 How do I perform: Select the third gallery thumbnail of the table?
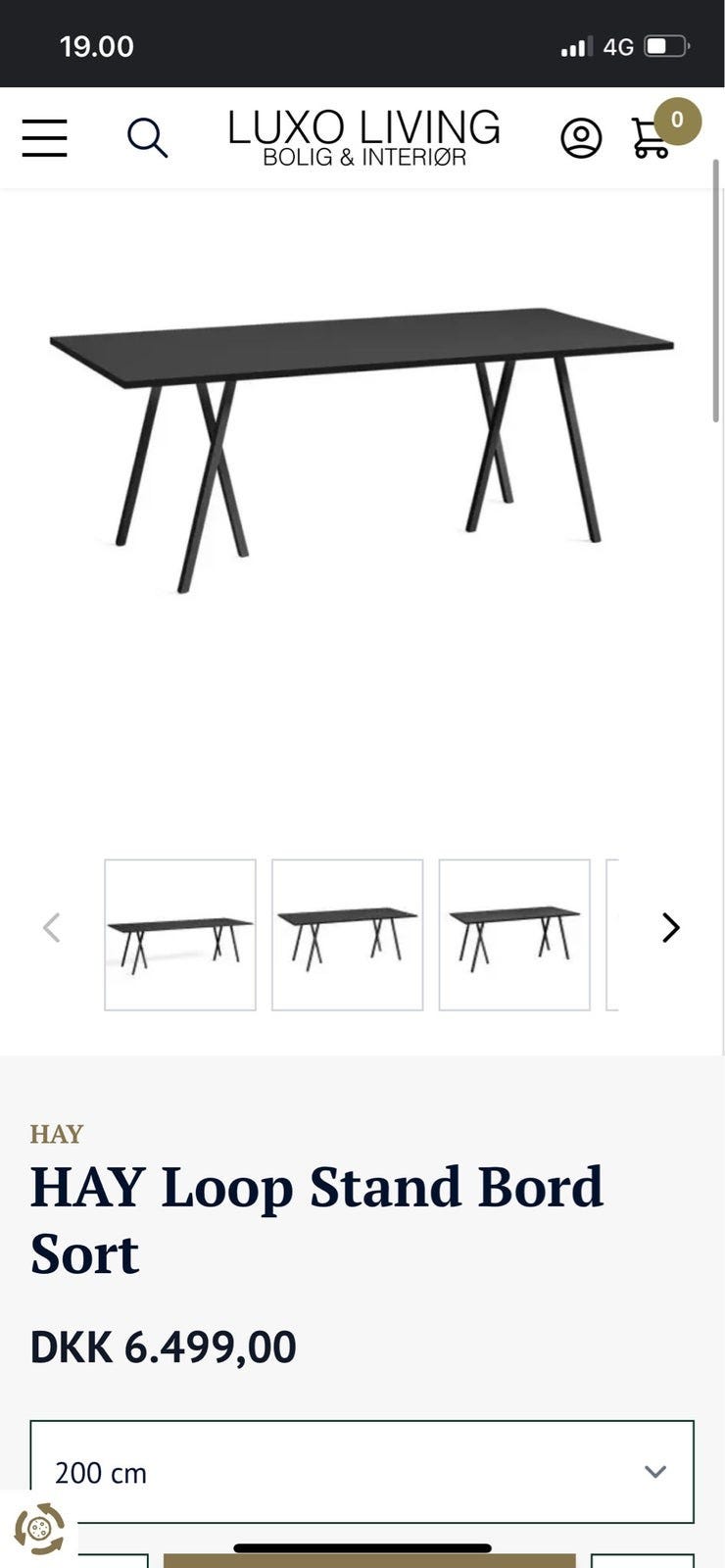coord(514,935)
